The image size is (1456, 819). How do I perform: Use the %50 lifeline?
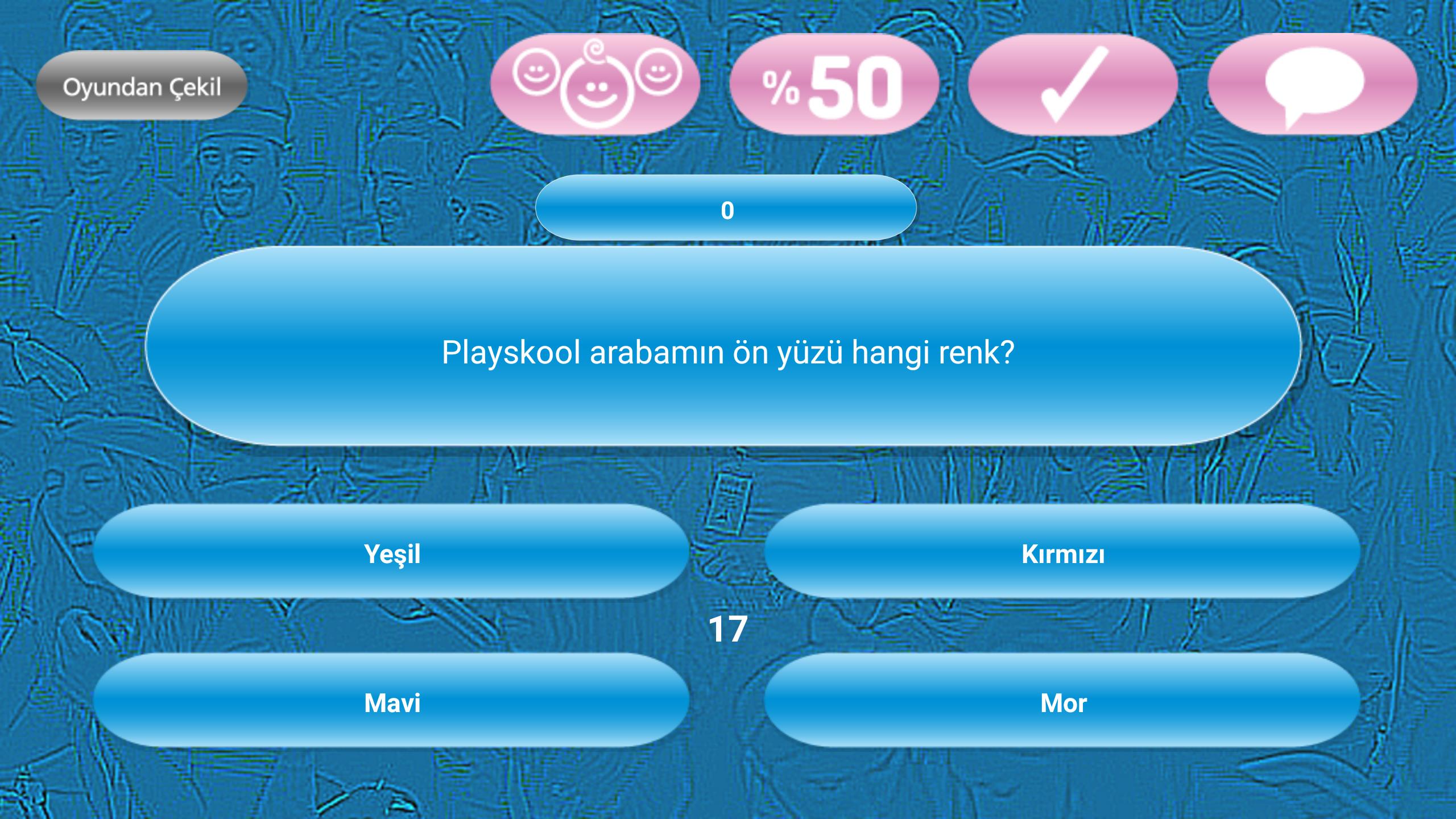pos(834,84)
